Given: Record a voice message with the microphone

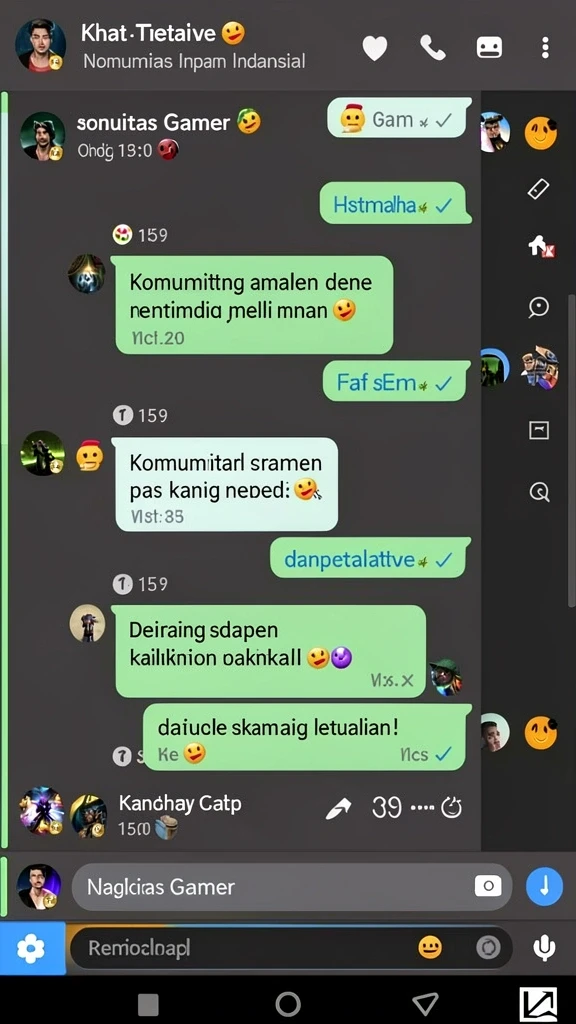Looking at the screenshot, I should pos(544,948).
